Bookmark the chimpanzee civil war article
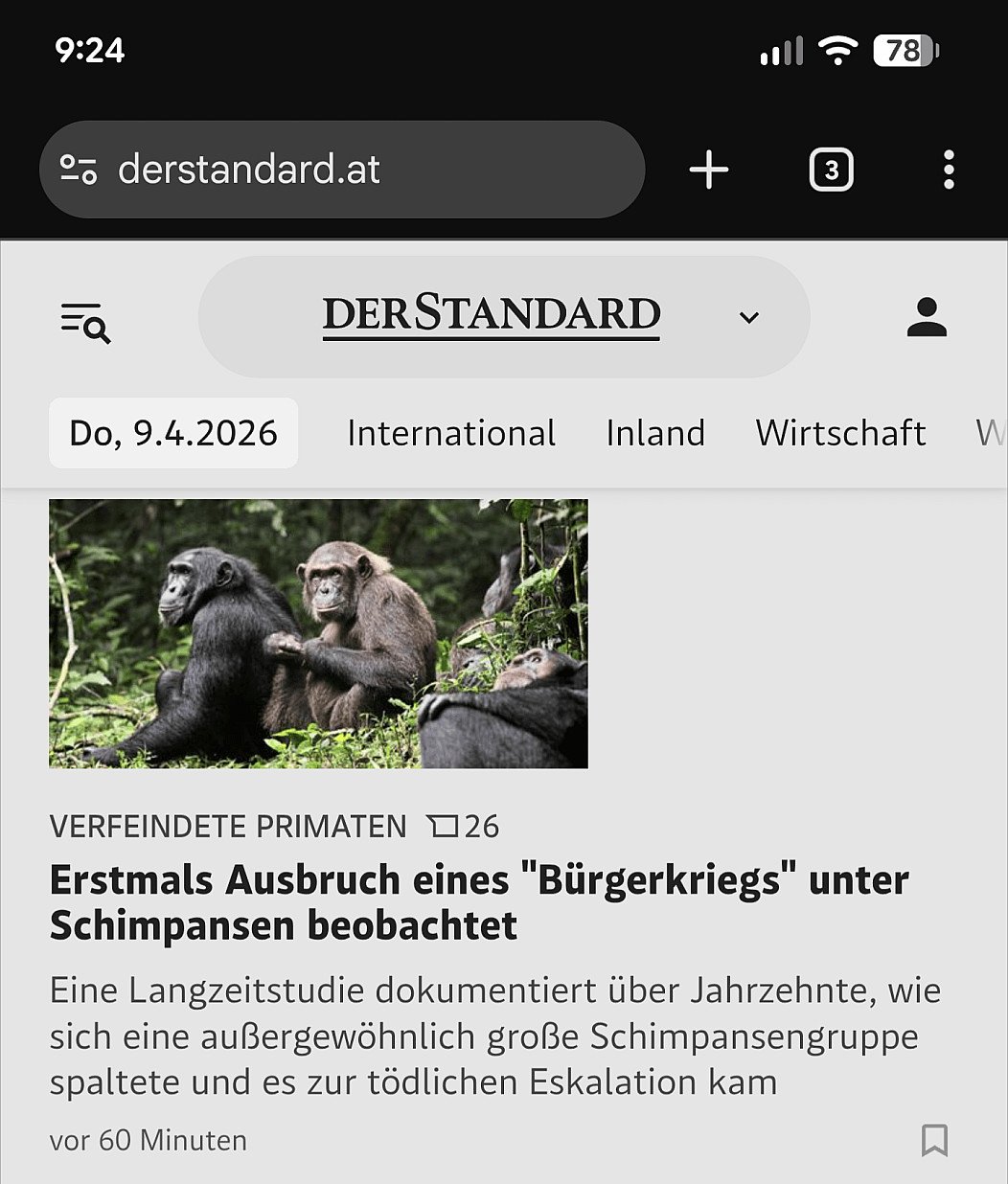This screenshot has width=1008, height=1184. point(934,1140)
